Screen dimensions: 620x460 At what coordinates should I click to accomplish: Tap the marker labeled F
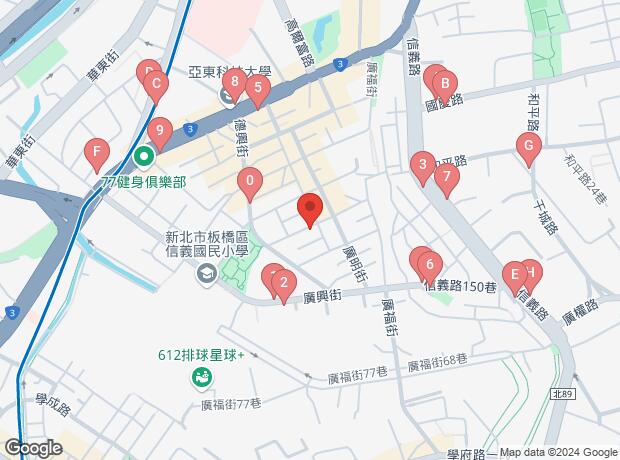[x=96, y=155]
